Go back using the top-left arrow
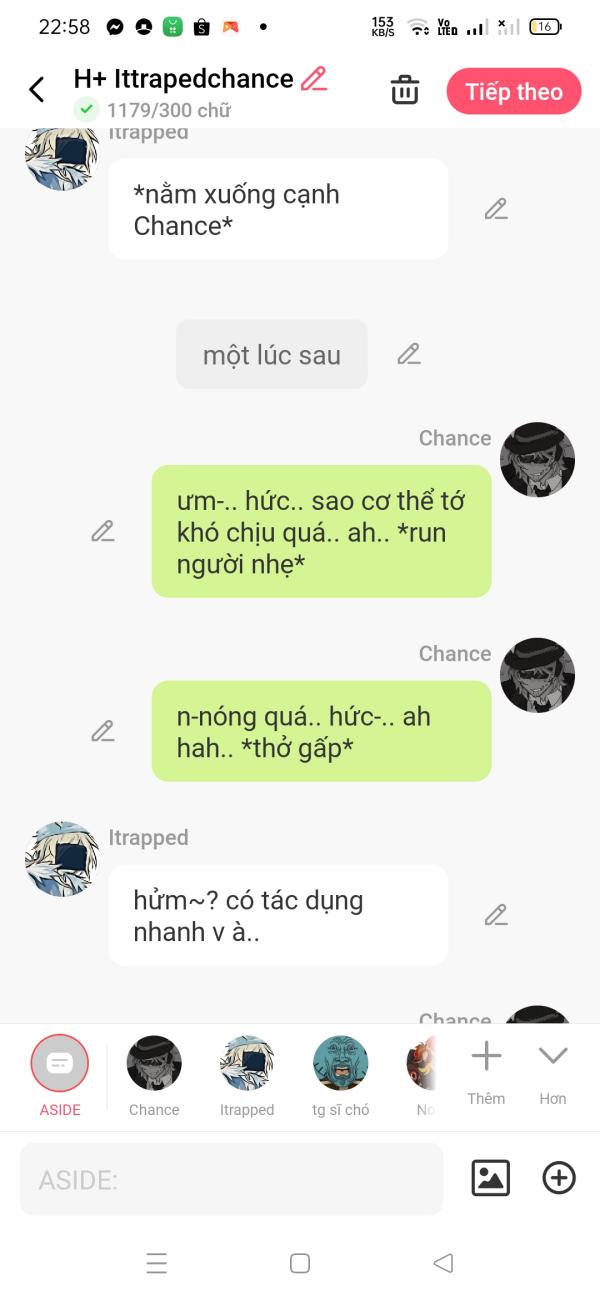 click(37, 90)
